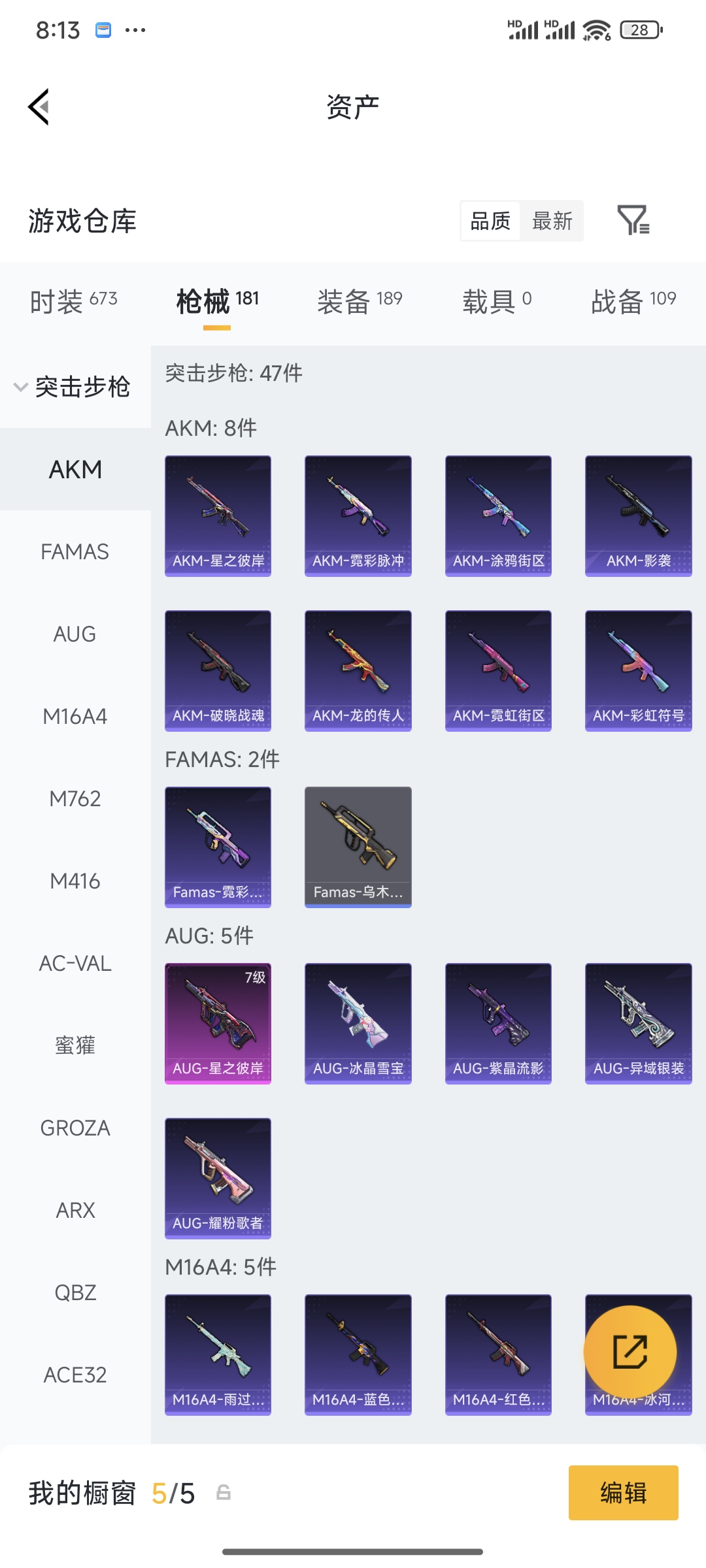
Task: Switch to the 载具 tab
Action: (497, 301)
